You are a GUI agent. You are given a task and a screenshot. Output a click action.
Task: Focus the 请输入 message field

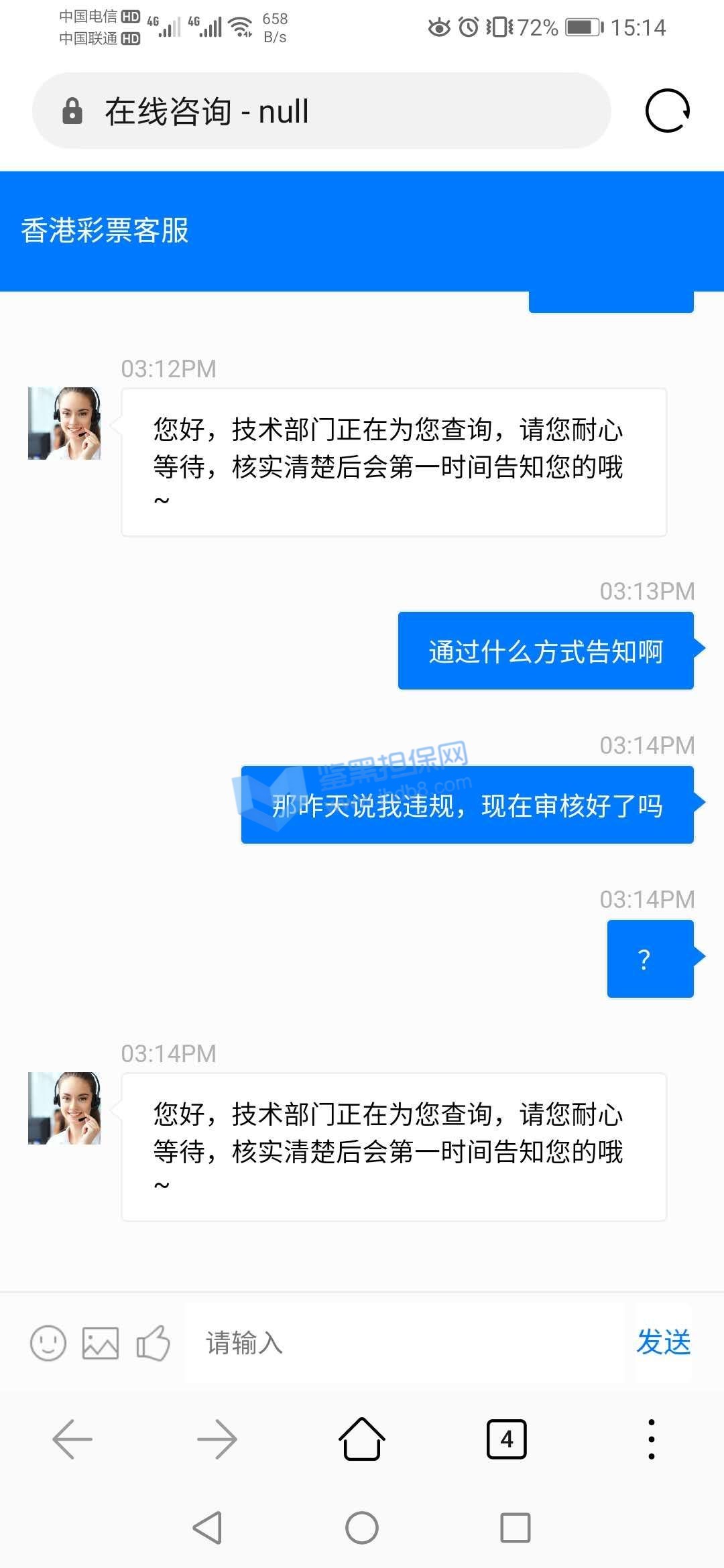tap(402, 1343)
